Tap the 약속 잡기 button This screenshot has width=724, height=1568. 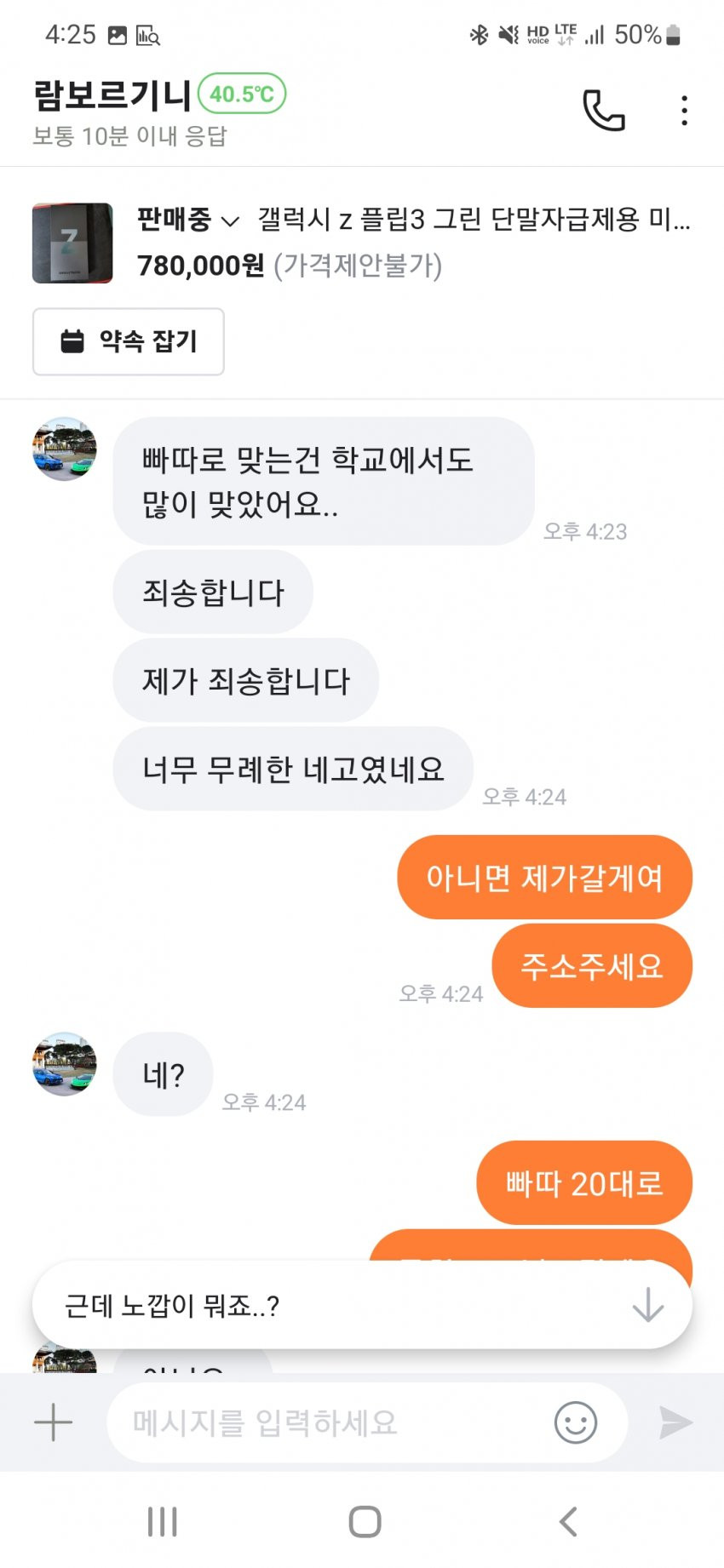[x=129, y=341]
